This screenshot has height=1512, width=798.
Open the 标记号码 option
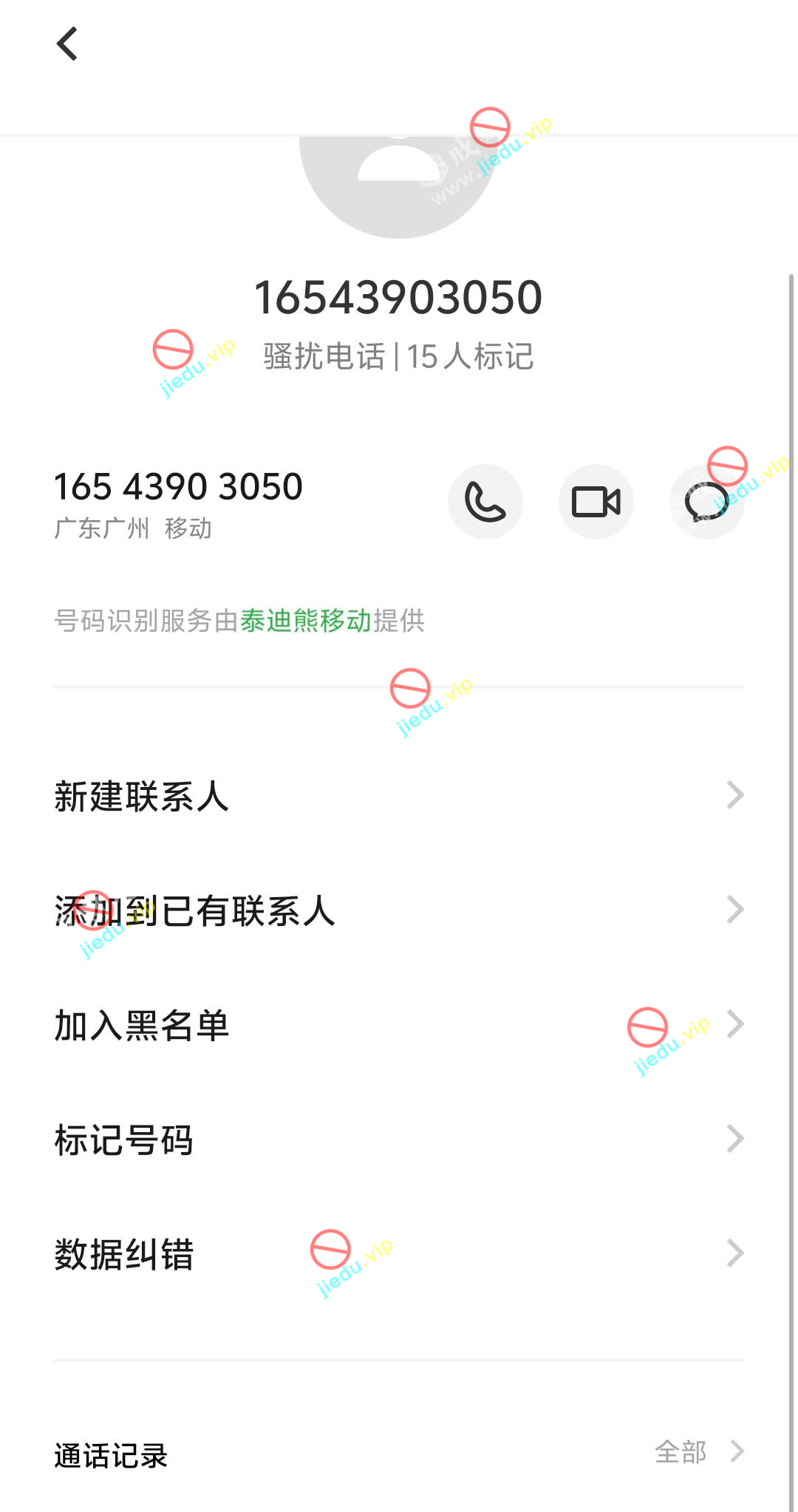point(399,1140)
